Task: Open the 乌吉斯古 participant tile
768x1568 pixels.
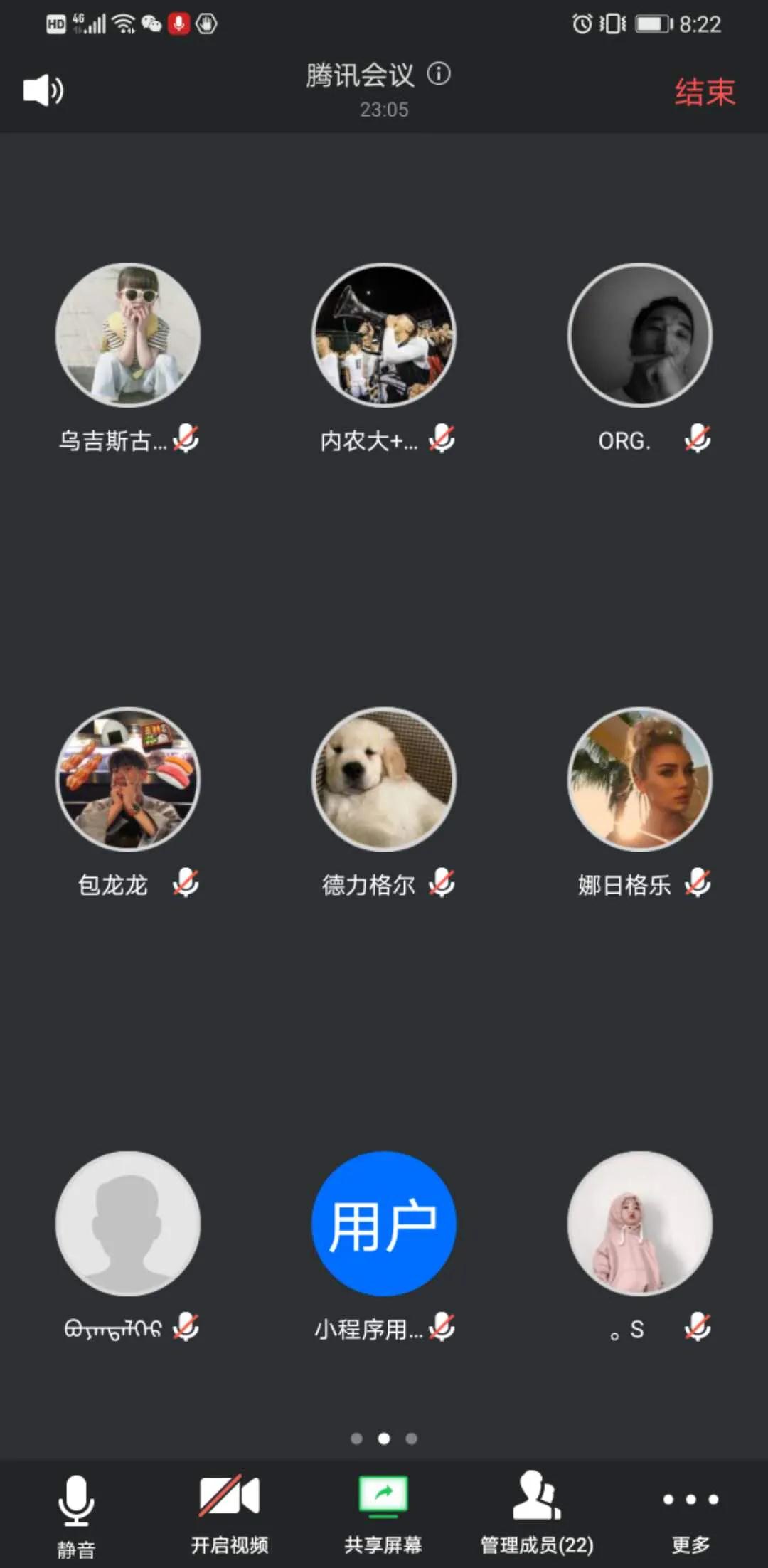Action: 128,335
